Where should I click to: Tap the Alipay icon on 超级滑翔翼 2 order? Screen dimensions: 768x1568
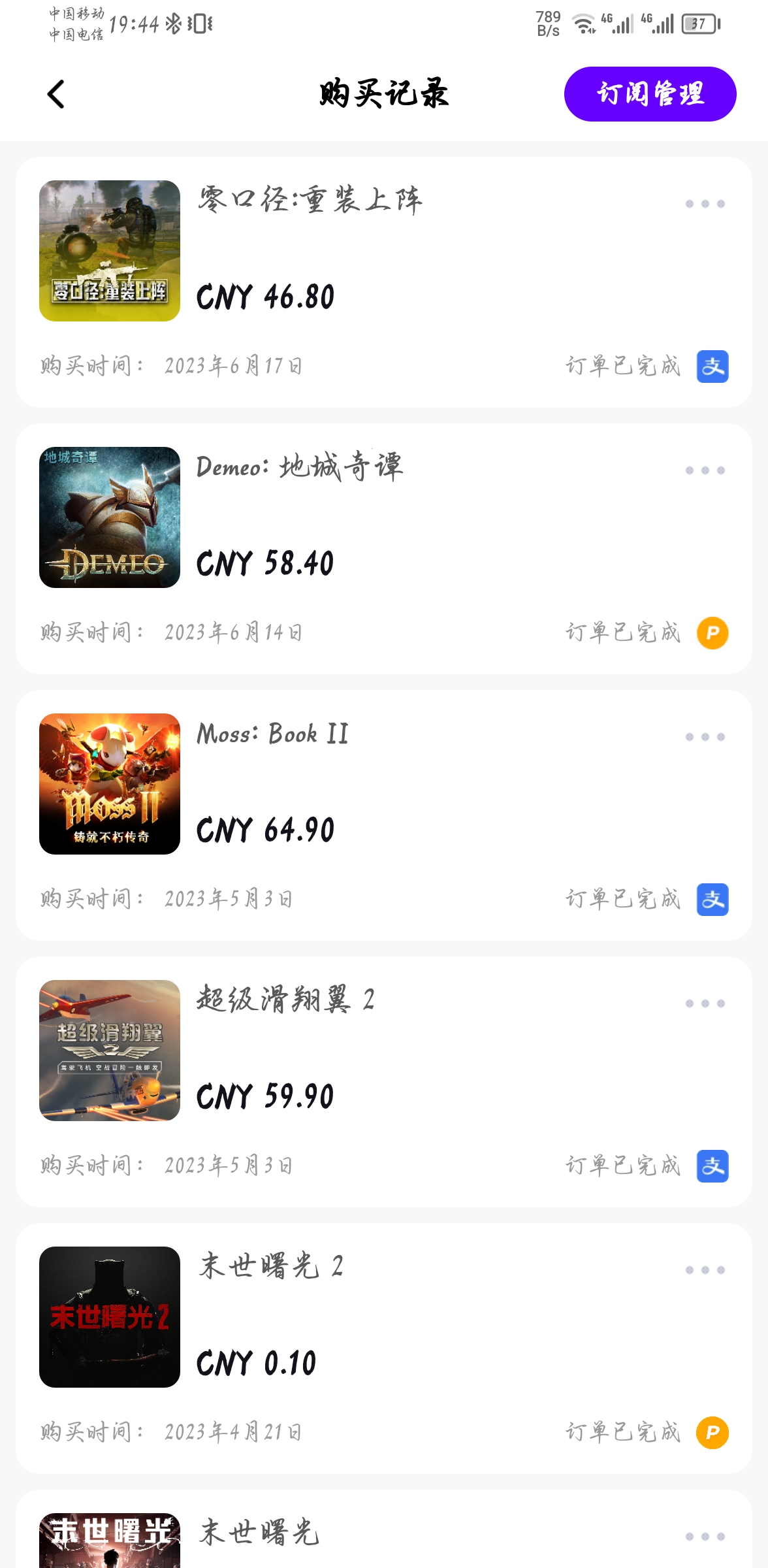[711, 1167]
